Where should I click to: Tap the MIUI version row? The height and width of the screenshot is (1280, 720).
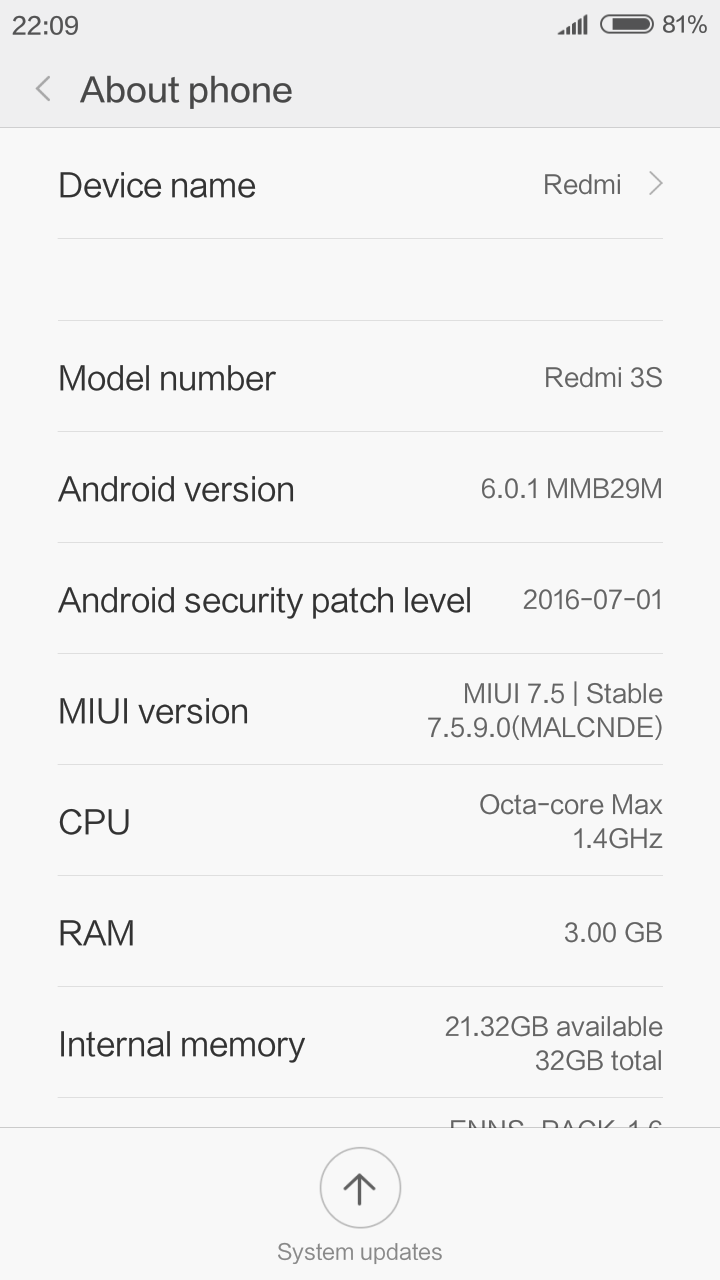click(x=360, y=711)
